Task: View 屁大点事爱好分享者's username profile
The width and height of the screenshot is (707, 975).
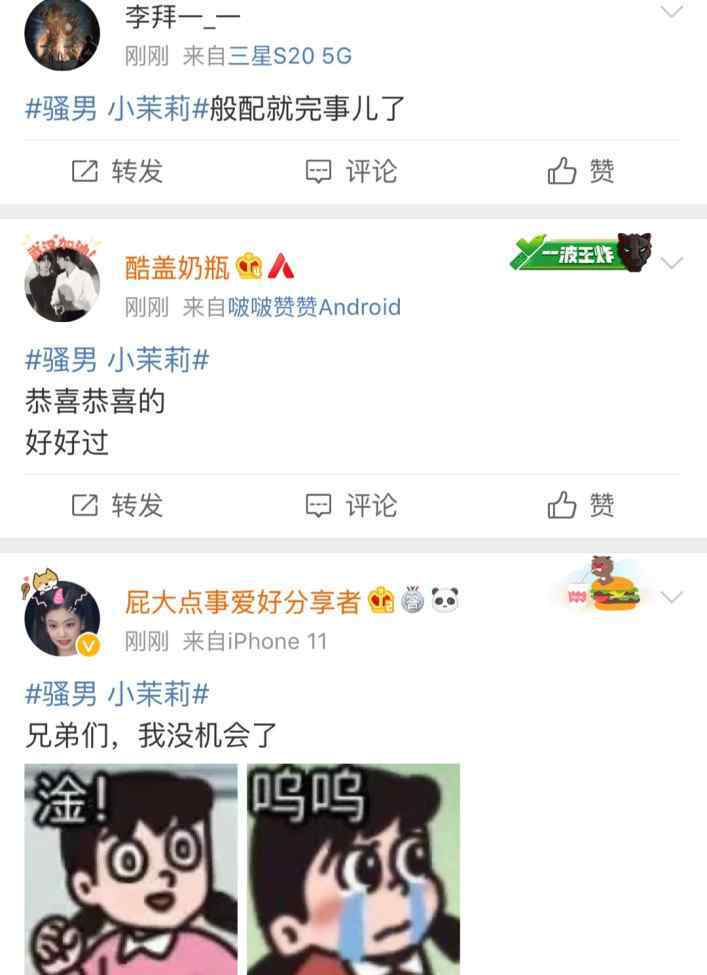Action: (242, 601)
